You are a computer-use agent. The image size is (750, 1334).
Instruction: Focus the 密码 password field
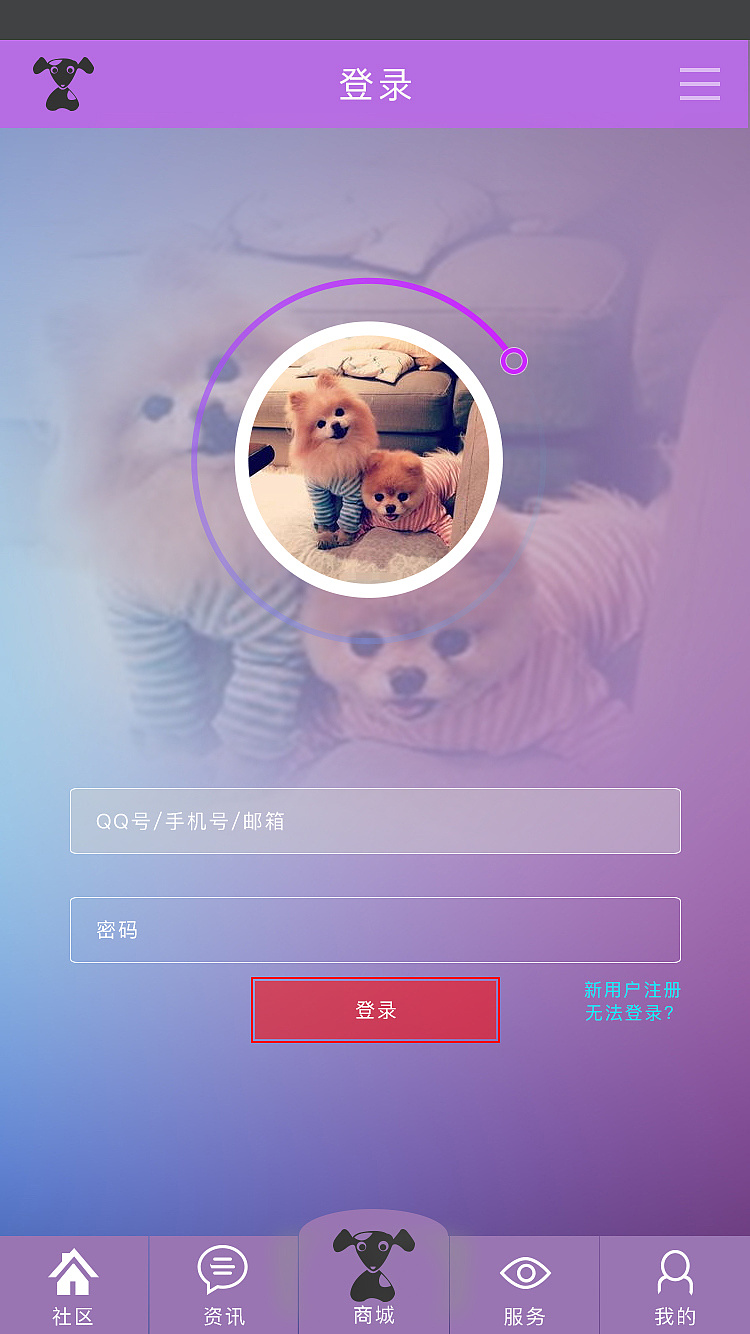(x=375, y=930)
